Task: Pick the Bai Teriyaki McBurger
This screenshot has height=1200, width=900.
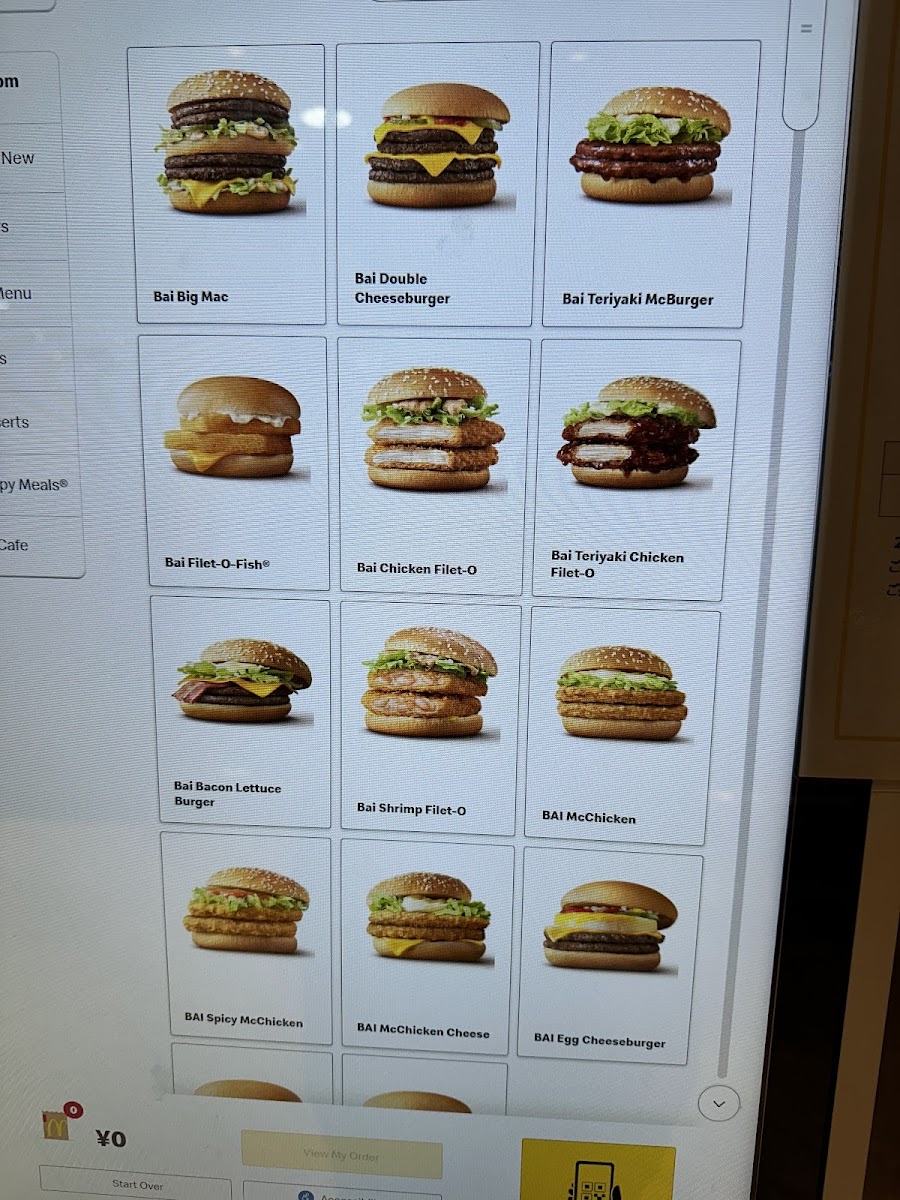Action: (651, 184)
